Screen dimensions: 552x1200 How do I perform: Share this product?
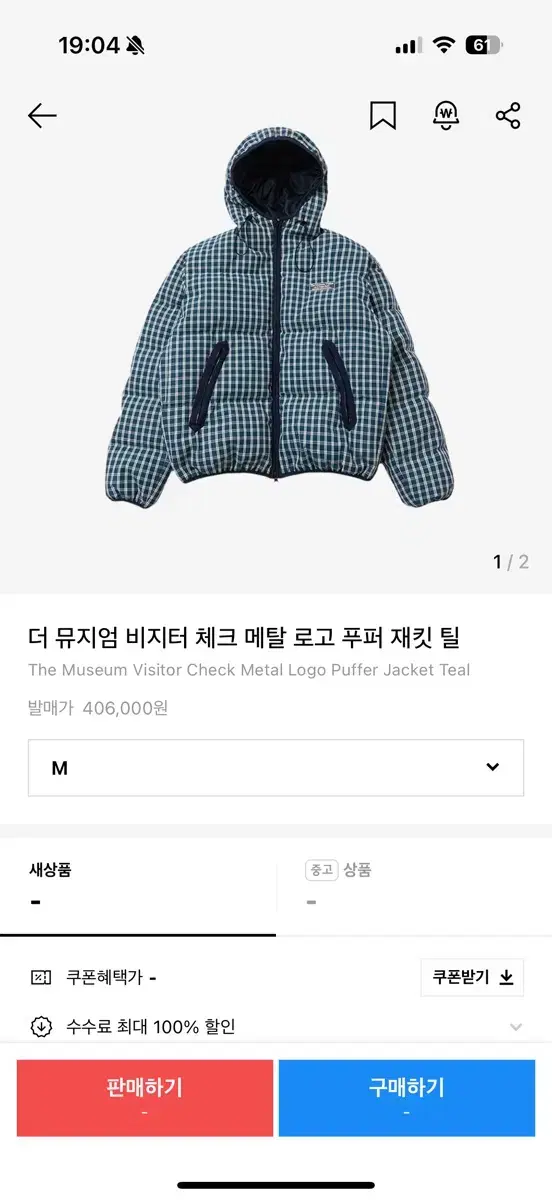508,116
